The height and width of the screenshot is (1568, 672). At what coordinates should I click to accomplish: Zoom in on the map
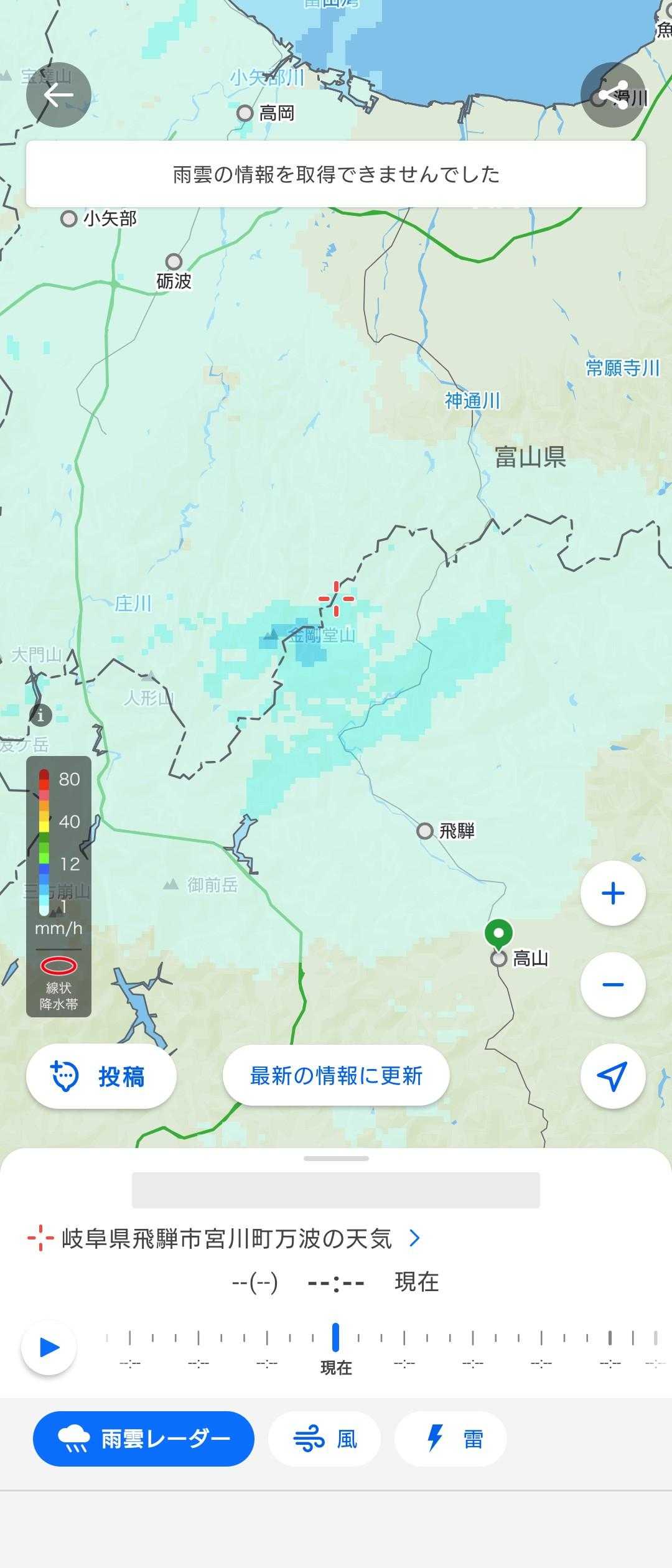[612, 893]
